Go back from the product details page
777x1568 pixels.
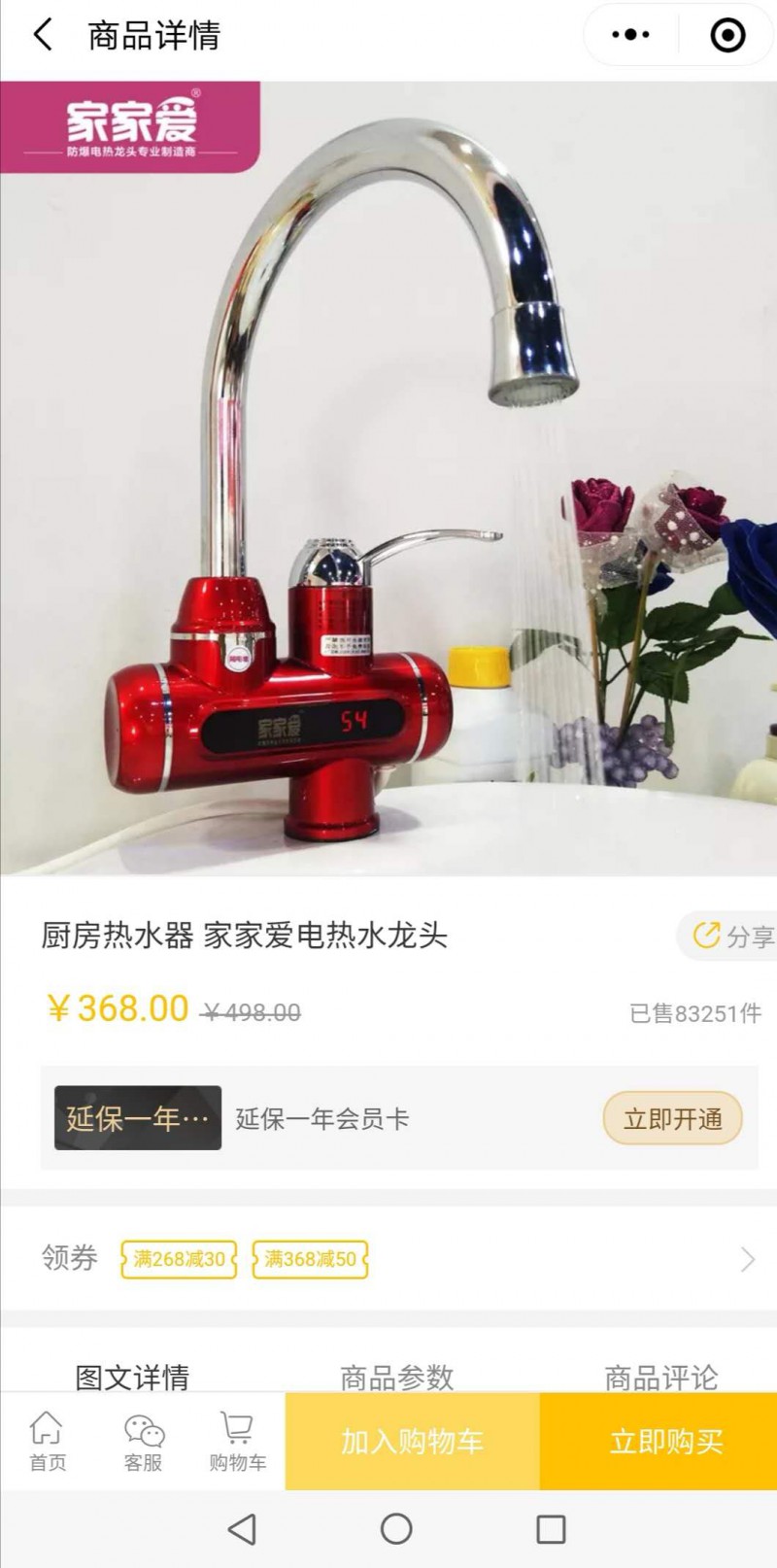43,36
